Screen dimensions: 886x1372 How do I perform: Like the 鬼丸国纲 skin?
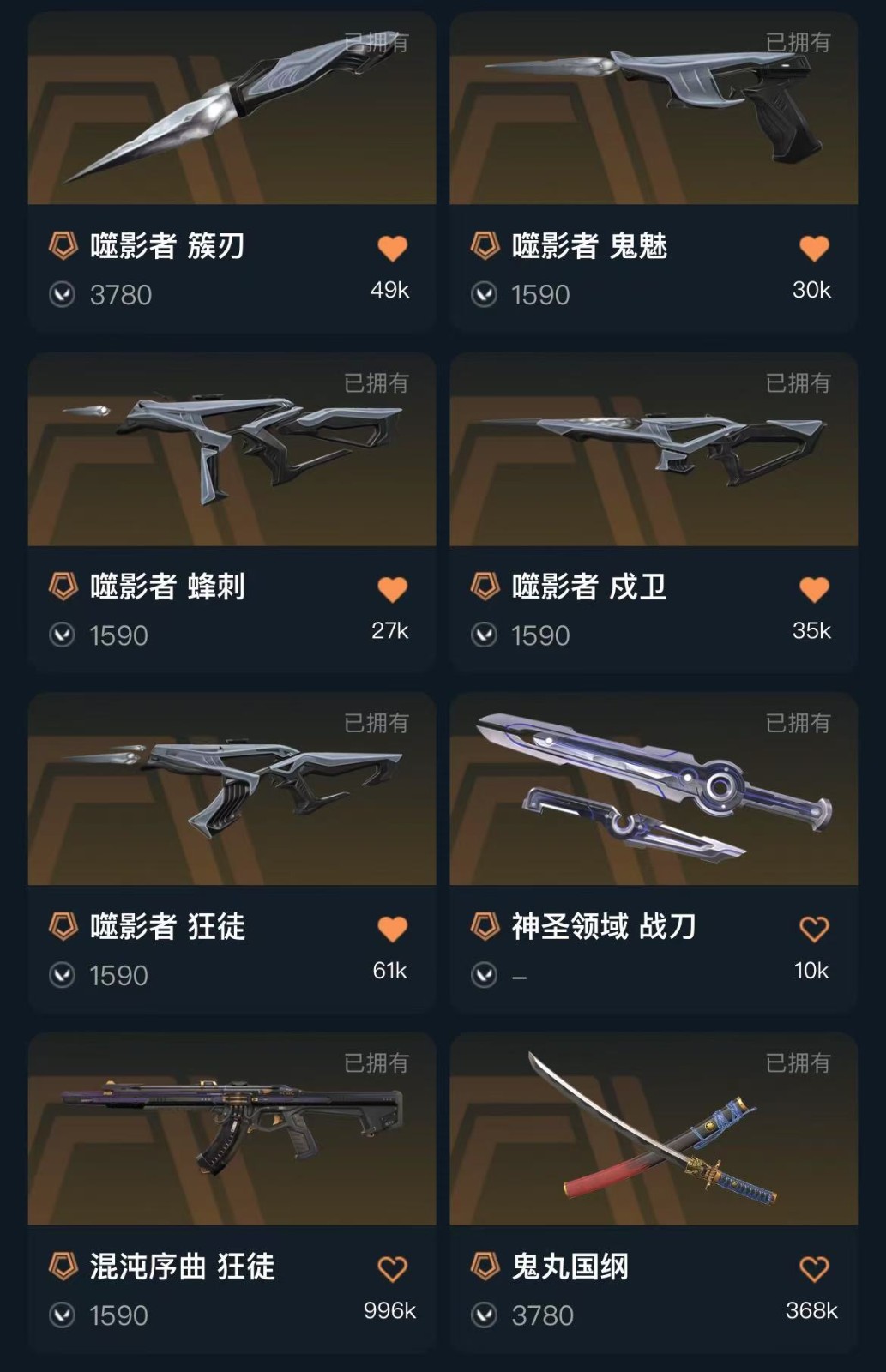point(814,1269)
